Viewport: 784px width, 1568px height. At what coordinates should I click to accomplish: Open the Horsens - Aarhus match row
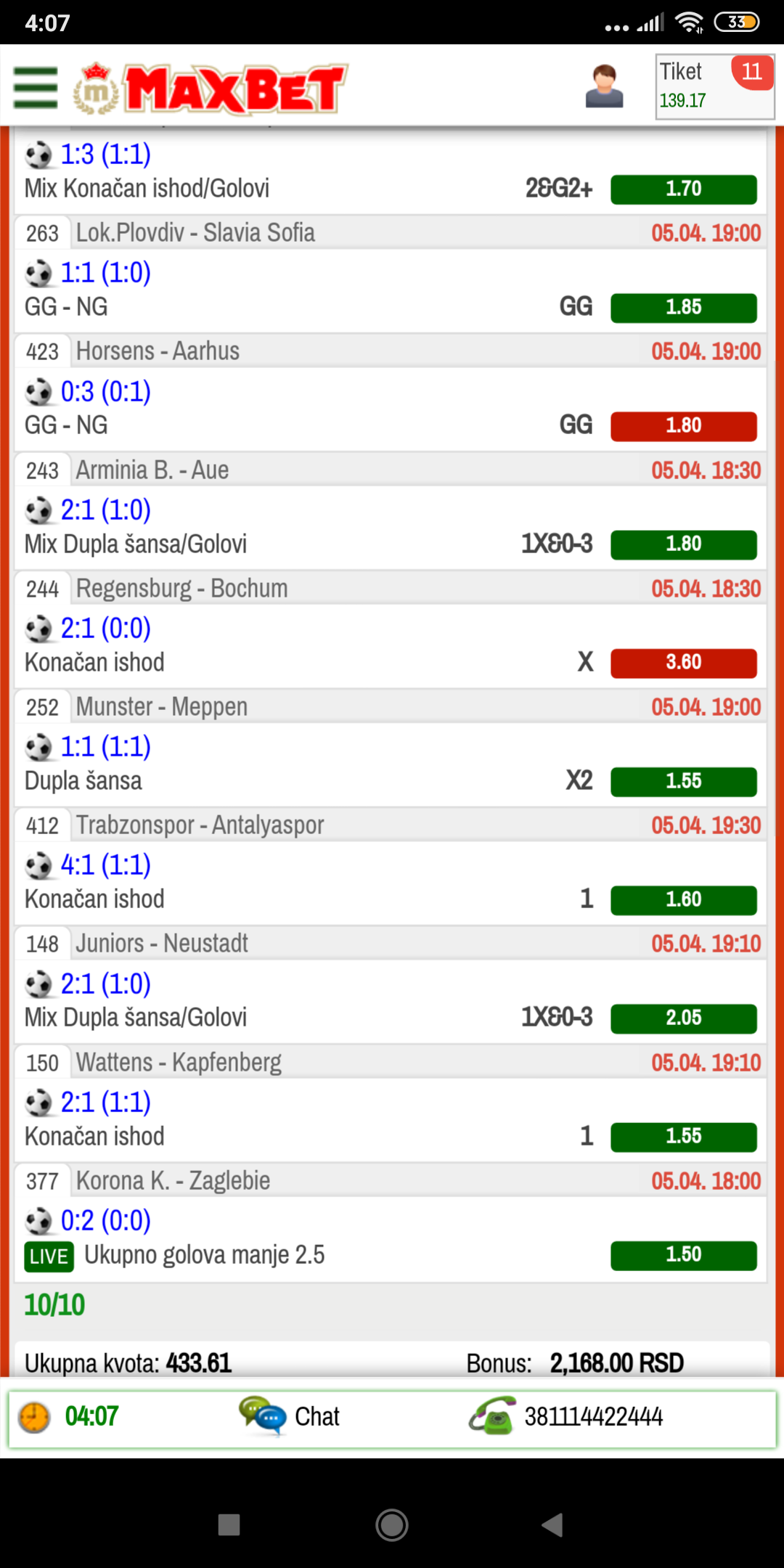pos(158,351)
